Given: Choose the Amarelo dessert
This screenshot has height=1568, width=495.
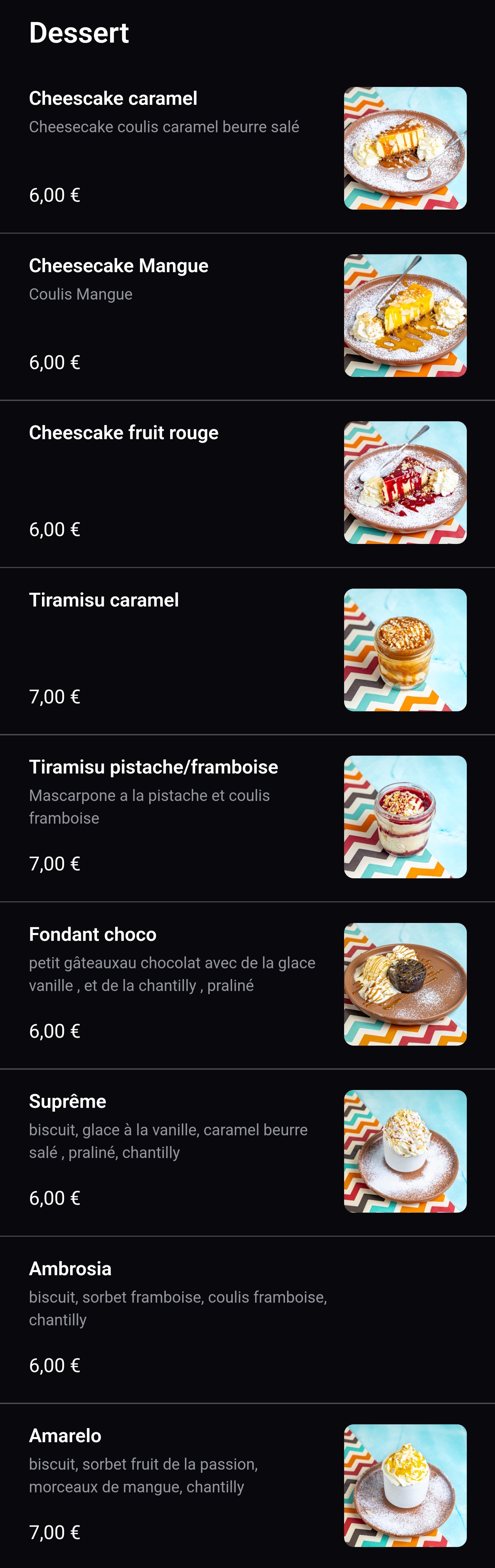Looking at the screenshot, I should [x=65, y=1435].
